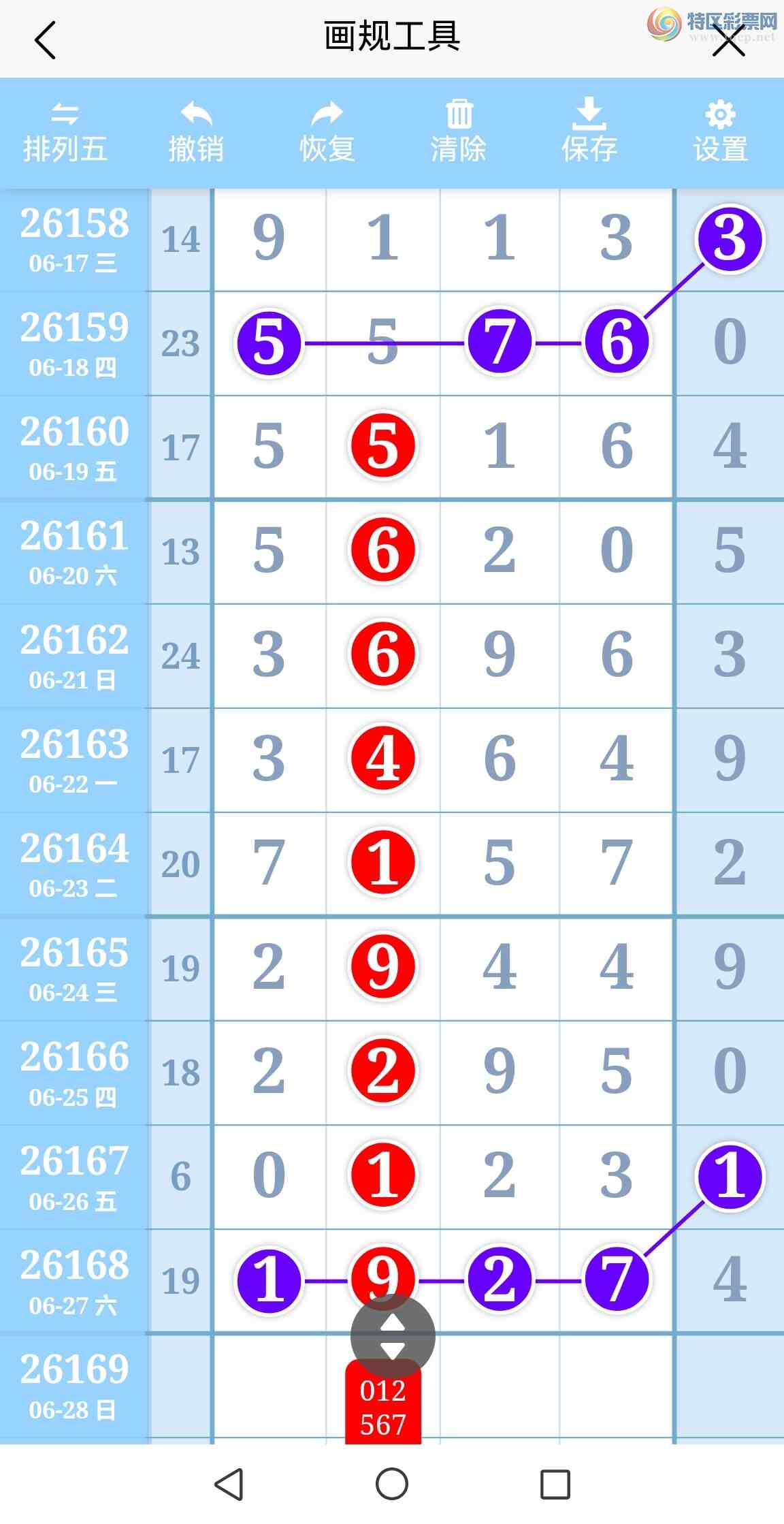
Task: Clear all marks with 清除
Action: click(x=459, y=134)
